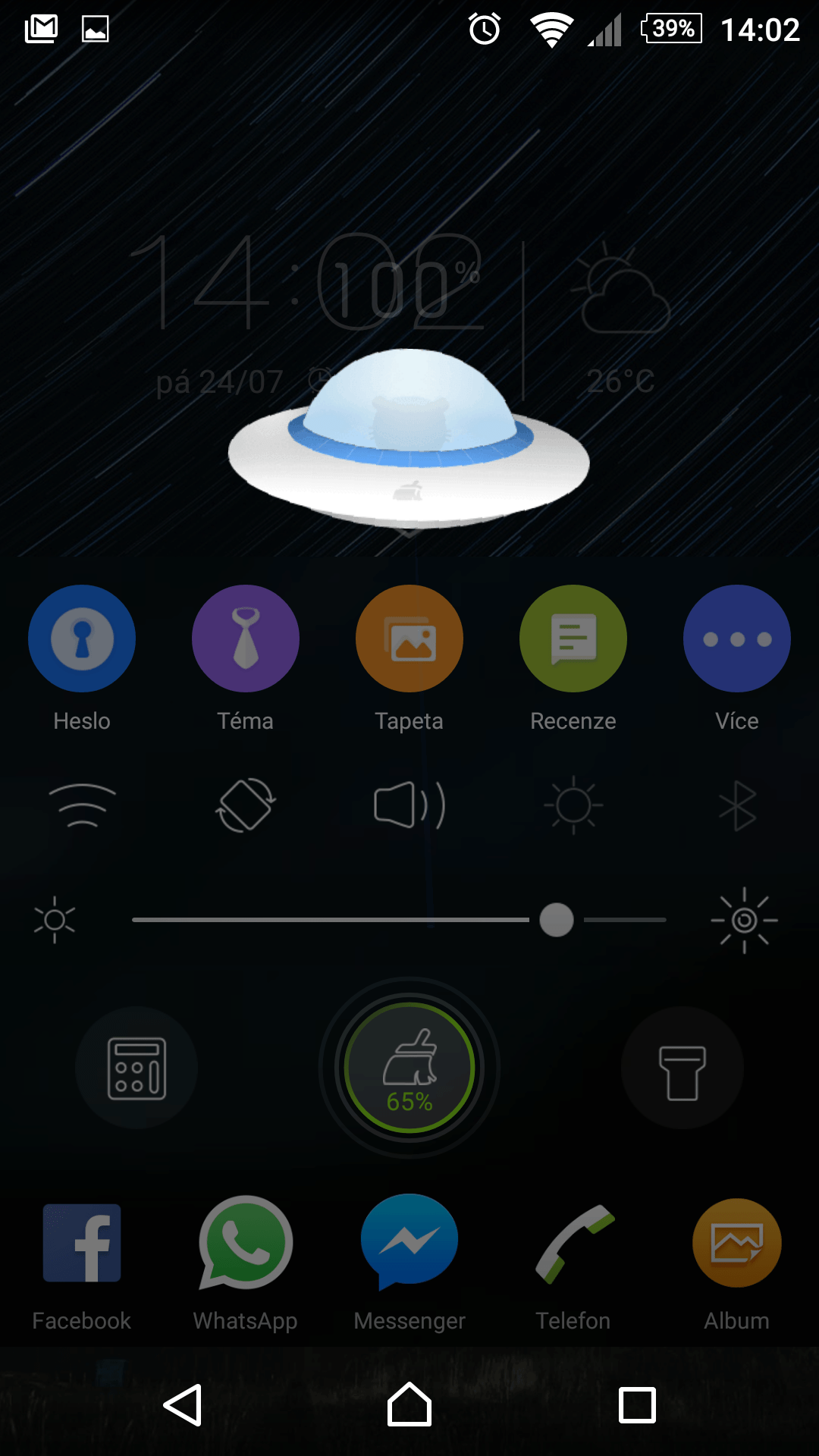Turn on Bluetooth
Viewport: 819px width, 1456px height.
coord(737,805)
